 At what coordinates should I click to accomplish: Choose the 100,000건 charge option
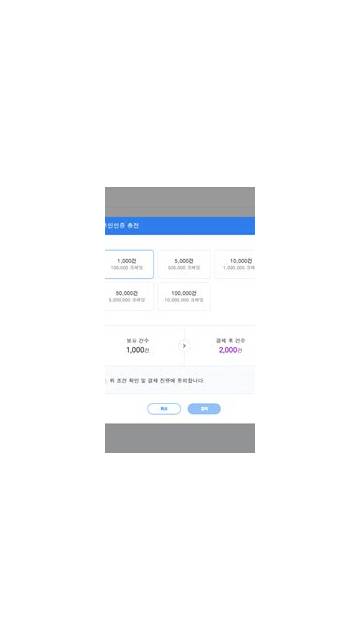184,296
